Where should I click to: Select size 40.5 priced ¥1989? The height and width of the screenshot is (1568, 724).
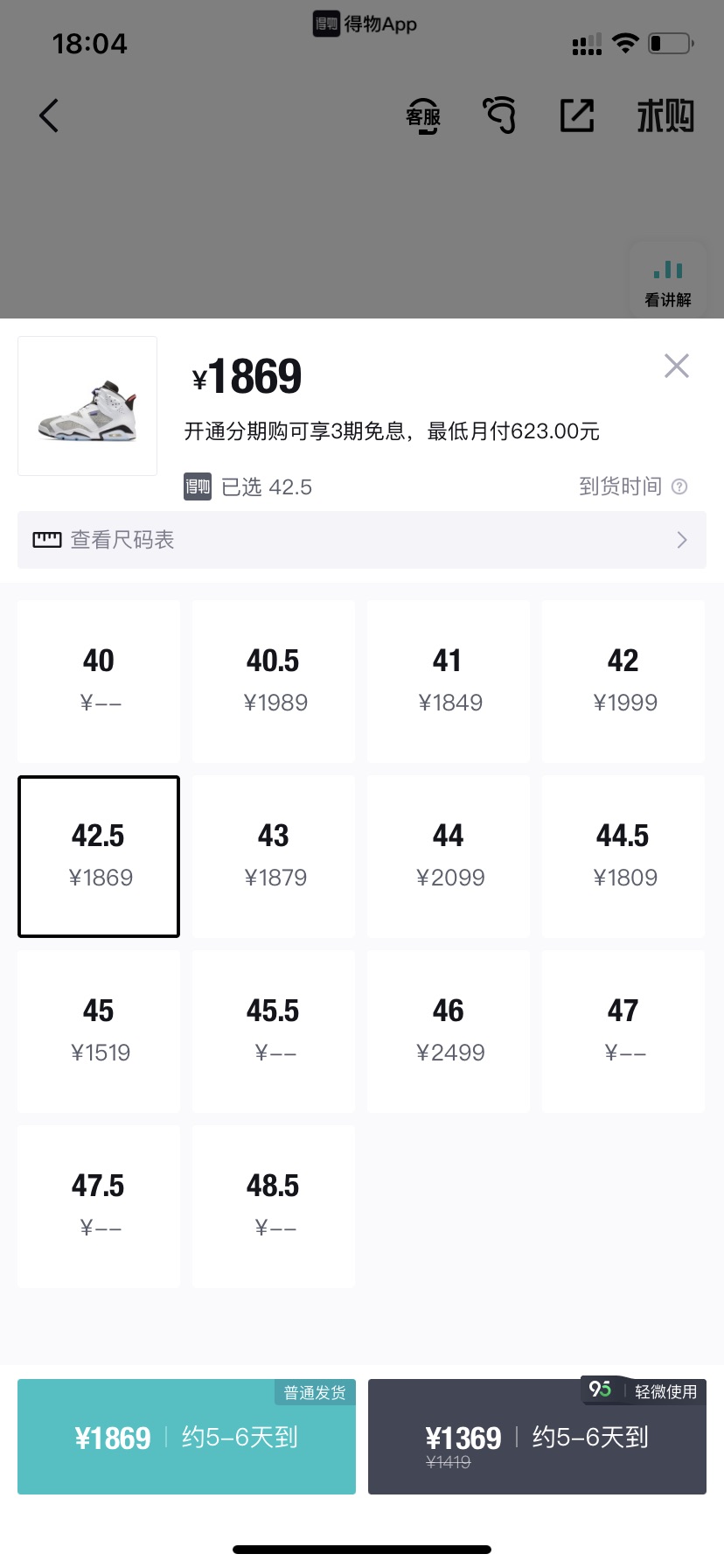[x=274, y=681]
